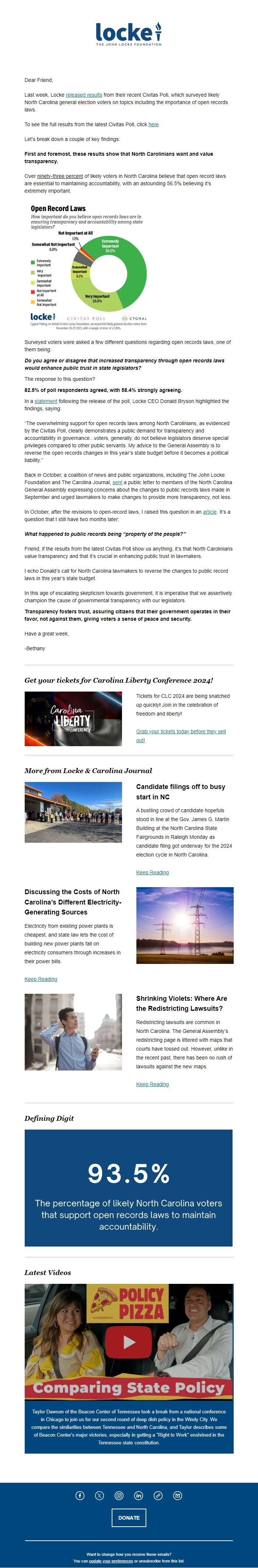The height and width of the screenshot is (1568, 258).
Task: Open Locke's X profile
Action: (x=99, y=1495)
